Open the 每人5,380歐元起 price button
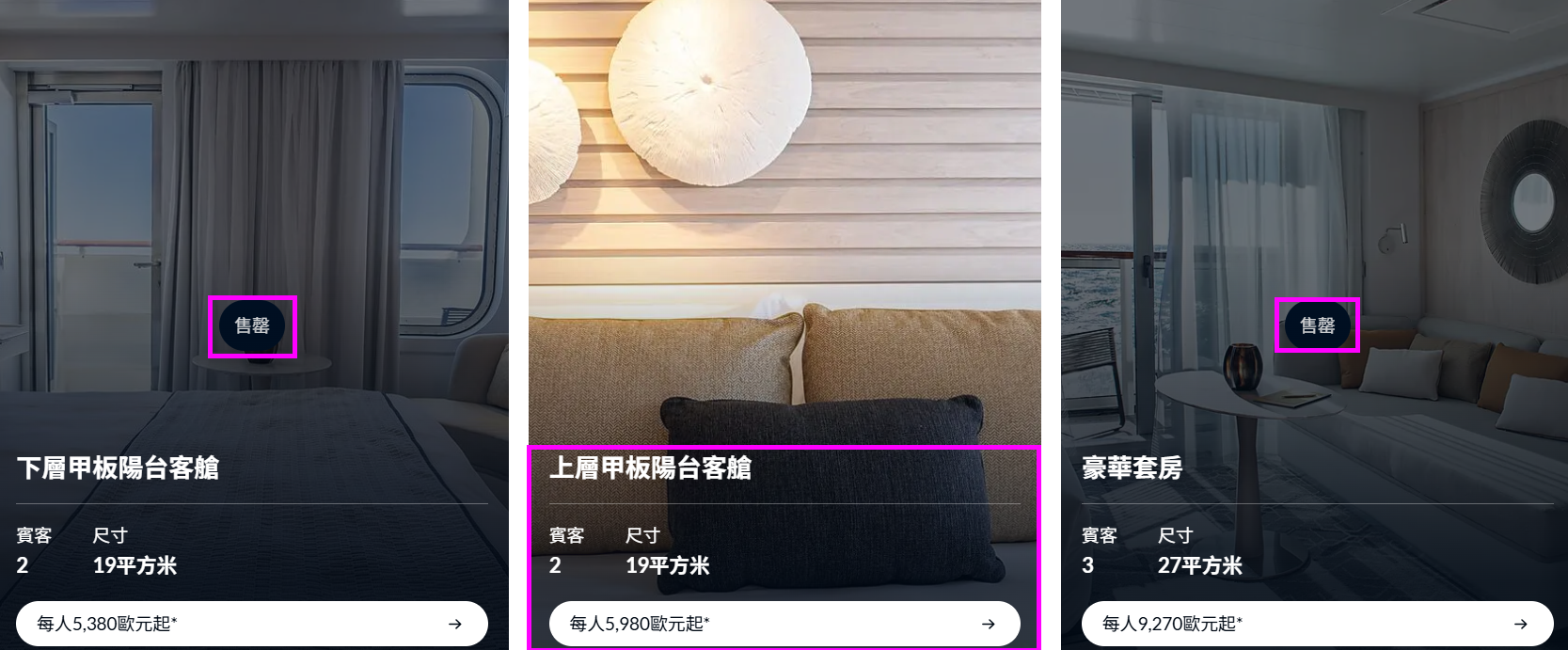This screenshot has width=1568, height=650. (x=251, y=624)
